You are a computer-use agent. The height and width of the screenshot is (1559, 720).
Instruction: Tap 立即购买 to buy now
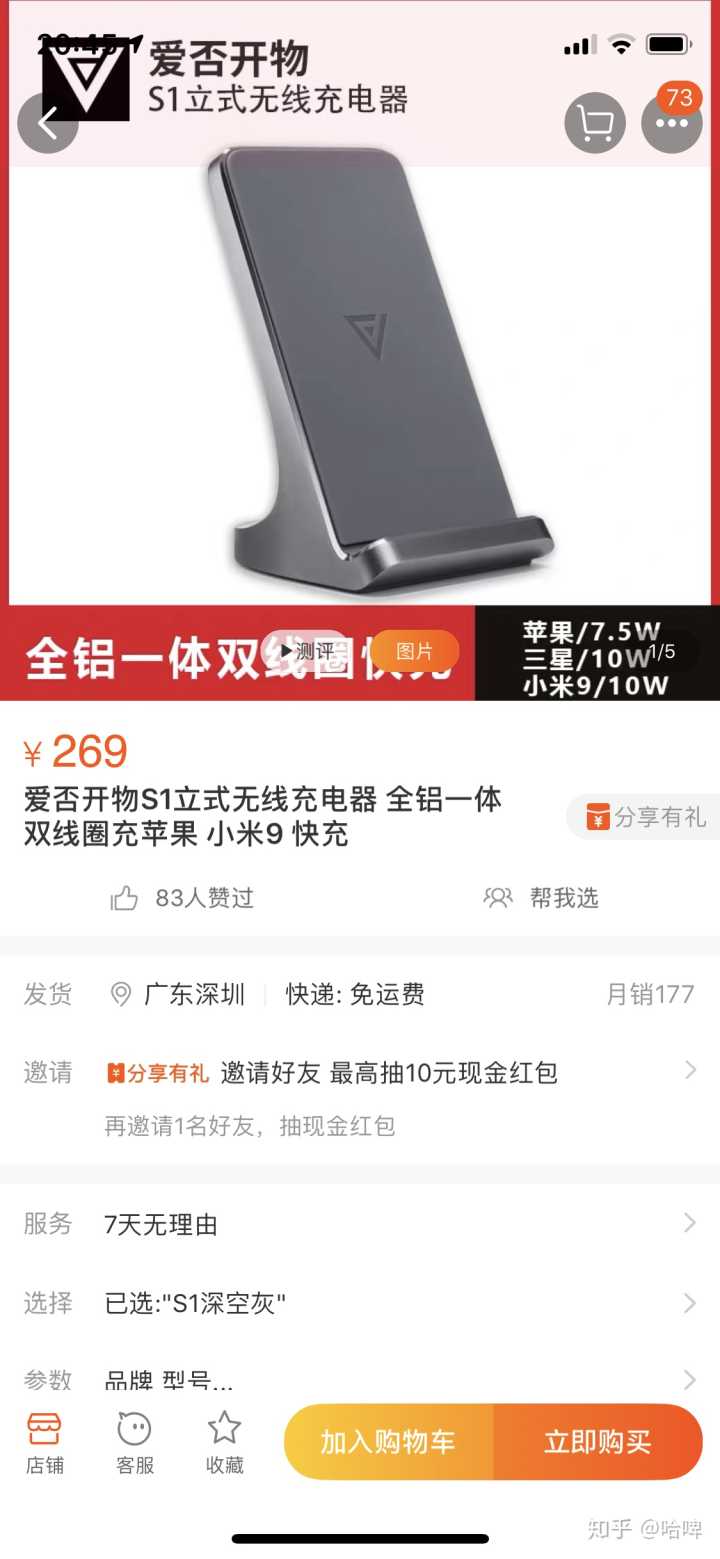[x=598, y=1442]
